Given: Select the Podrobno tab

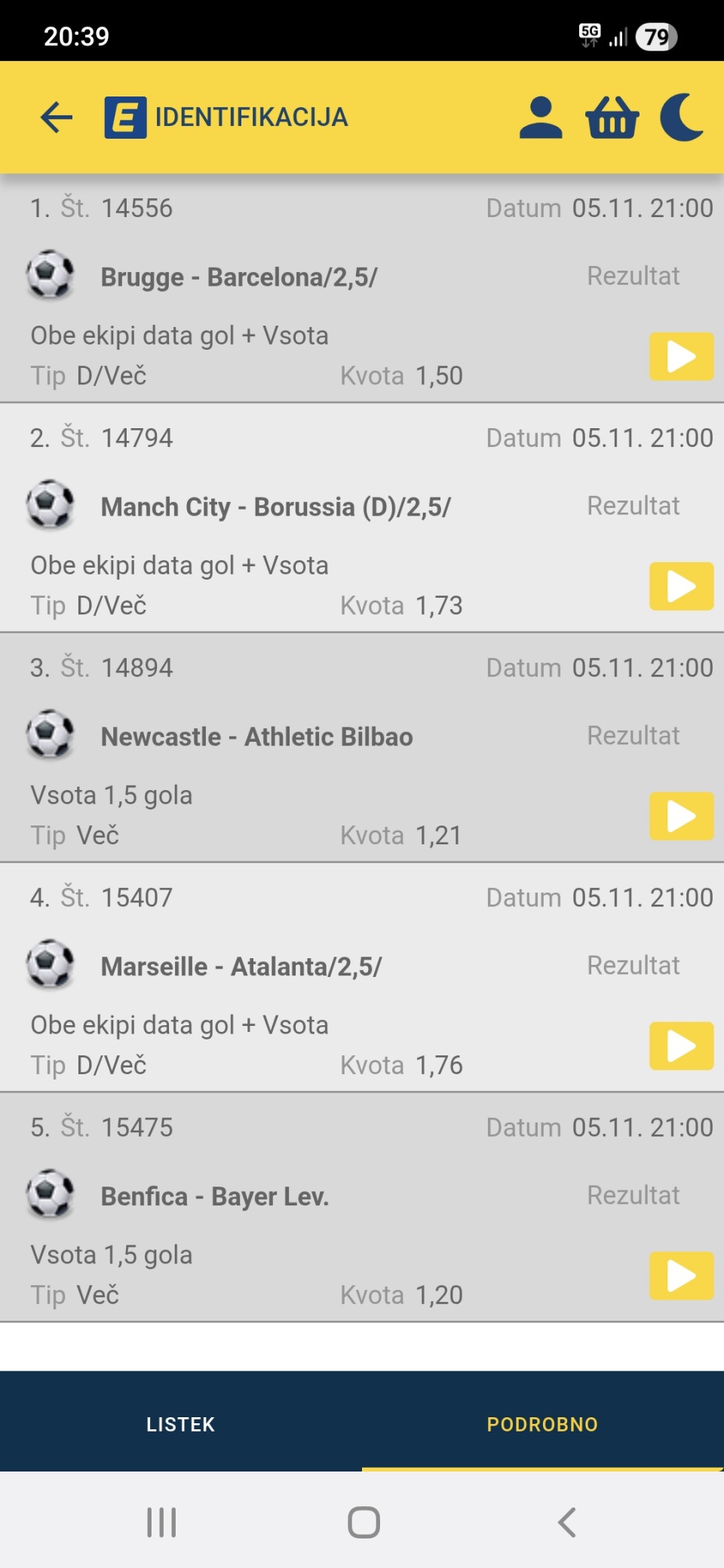Looking at the screenshot, I should 542,1424.
